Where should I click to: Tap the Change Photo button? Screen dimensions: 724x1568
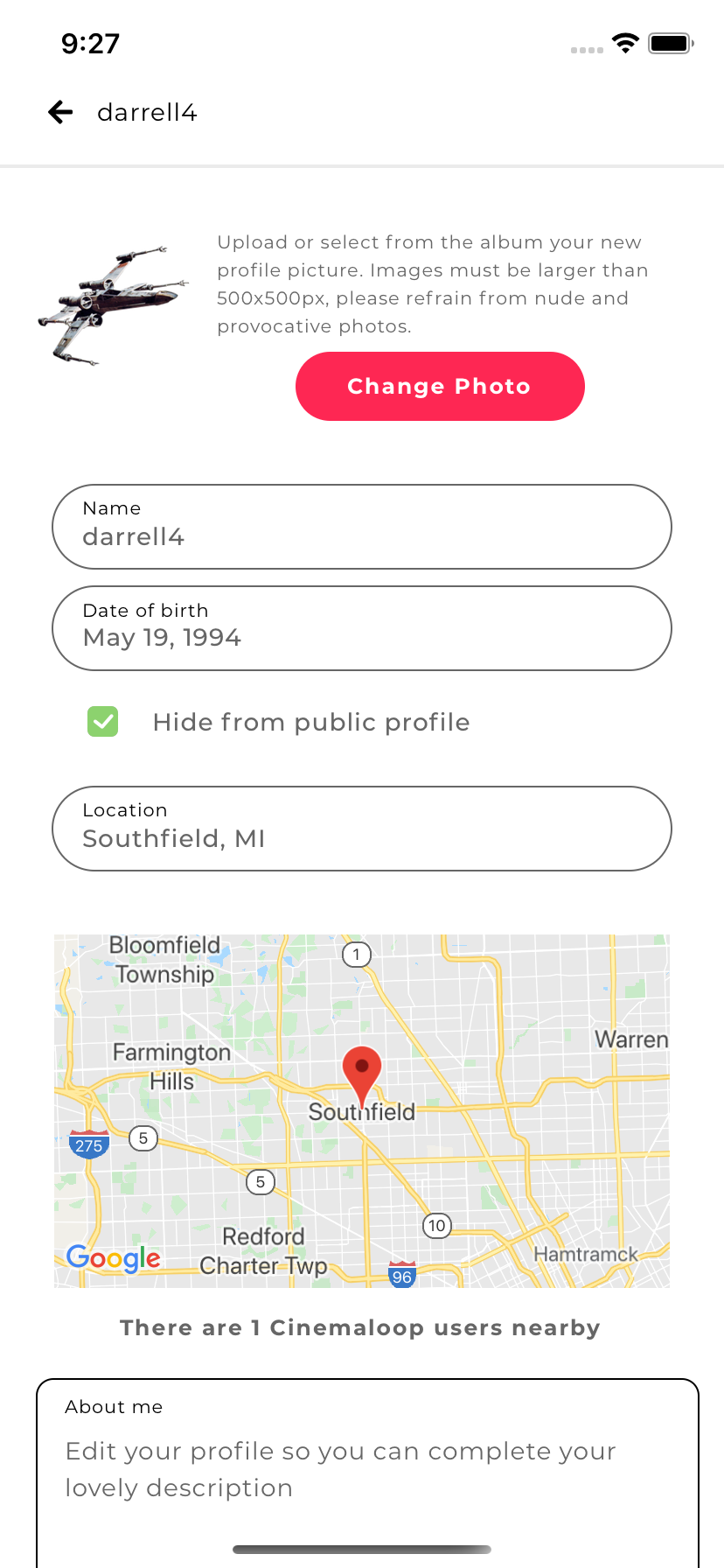pyautogui.click(x=440, y=387)
